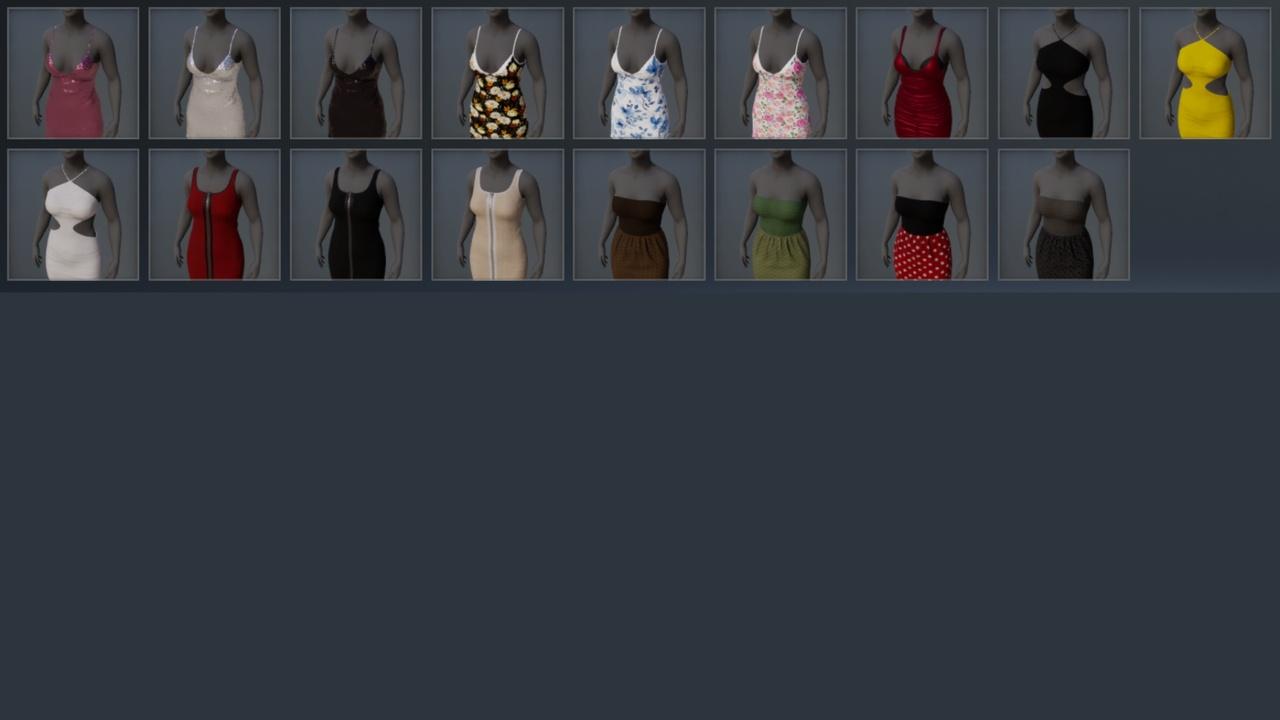
Task: Choose the tan top with dark skirt
Action: [1063, 215]
